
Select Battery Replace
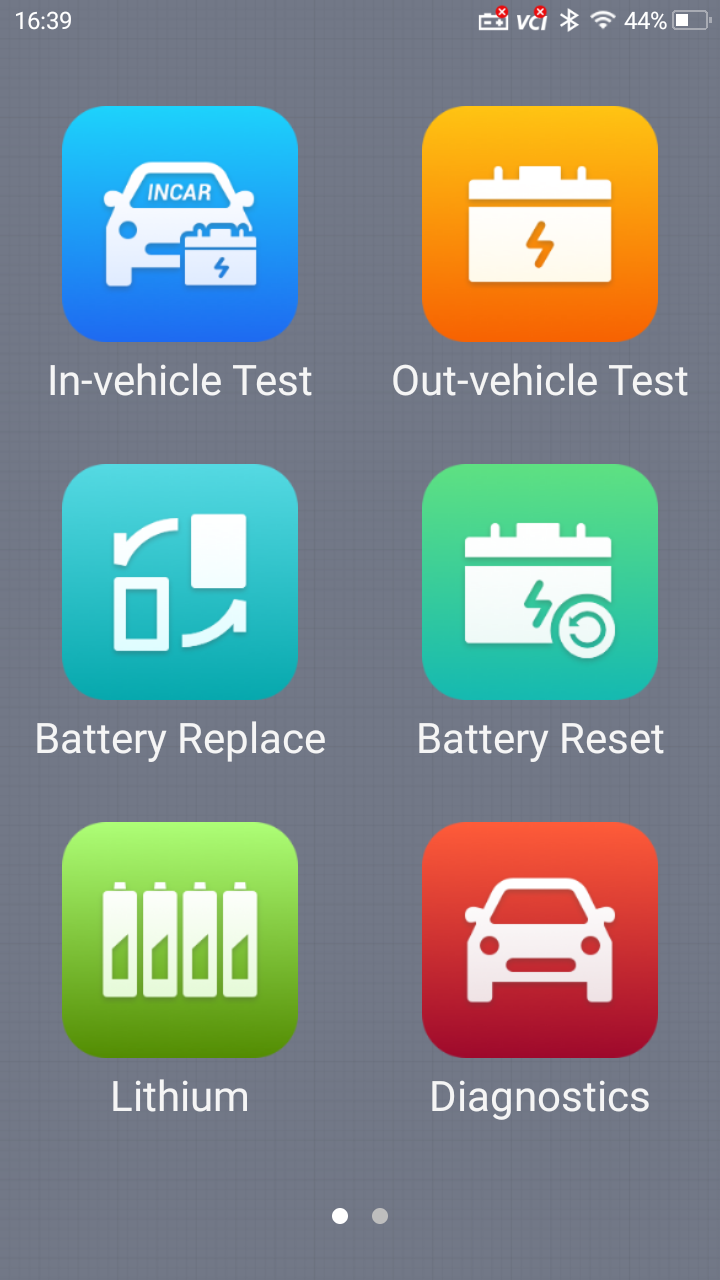click(180, 582)
